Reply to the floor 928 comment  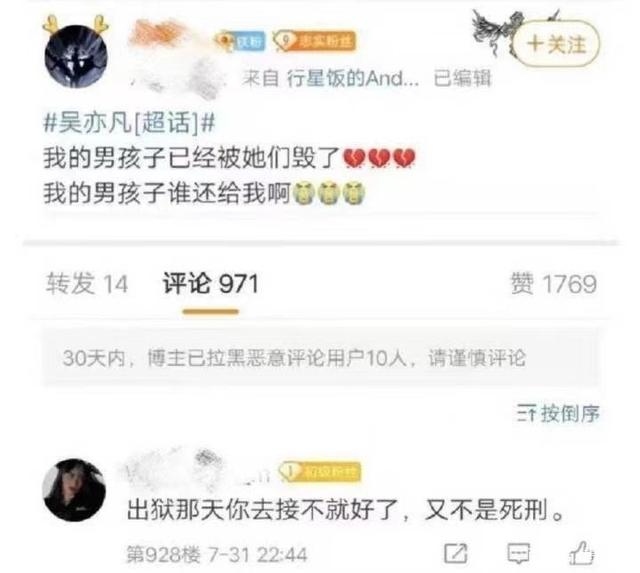(518, 553)
